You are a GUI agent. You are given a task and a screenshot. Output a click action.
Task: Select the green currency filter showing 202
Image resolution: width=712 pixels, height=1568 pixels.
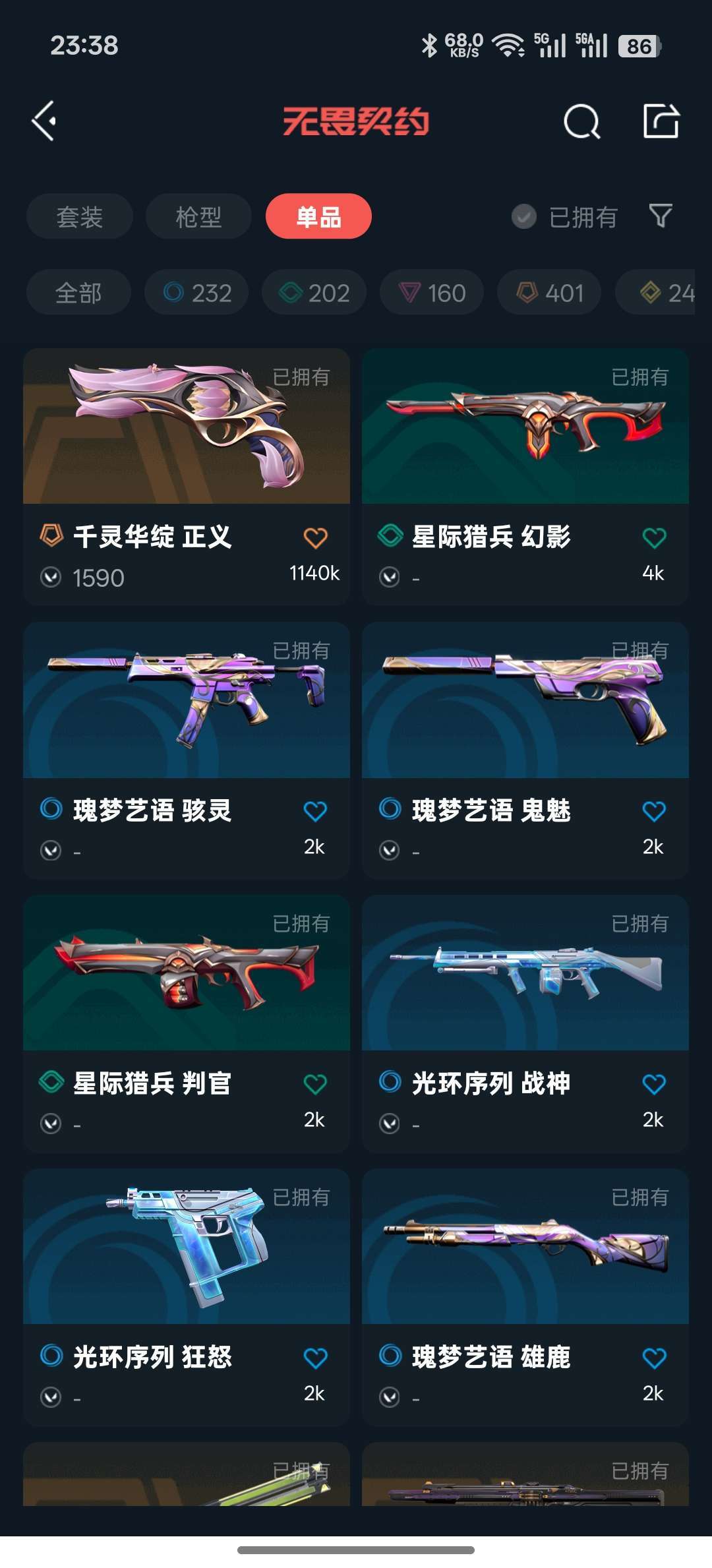[x=313, y=292]
